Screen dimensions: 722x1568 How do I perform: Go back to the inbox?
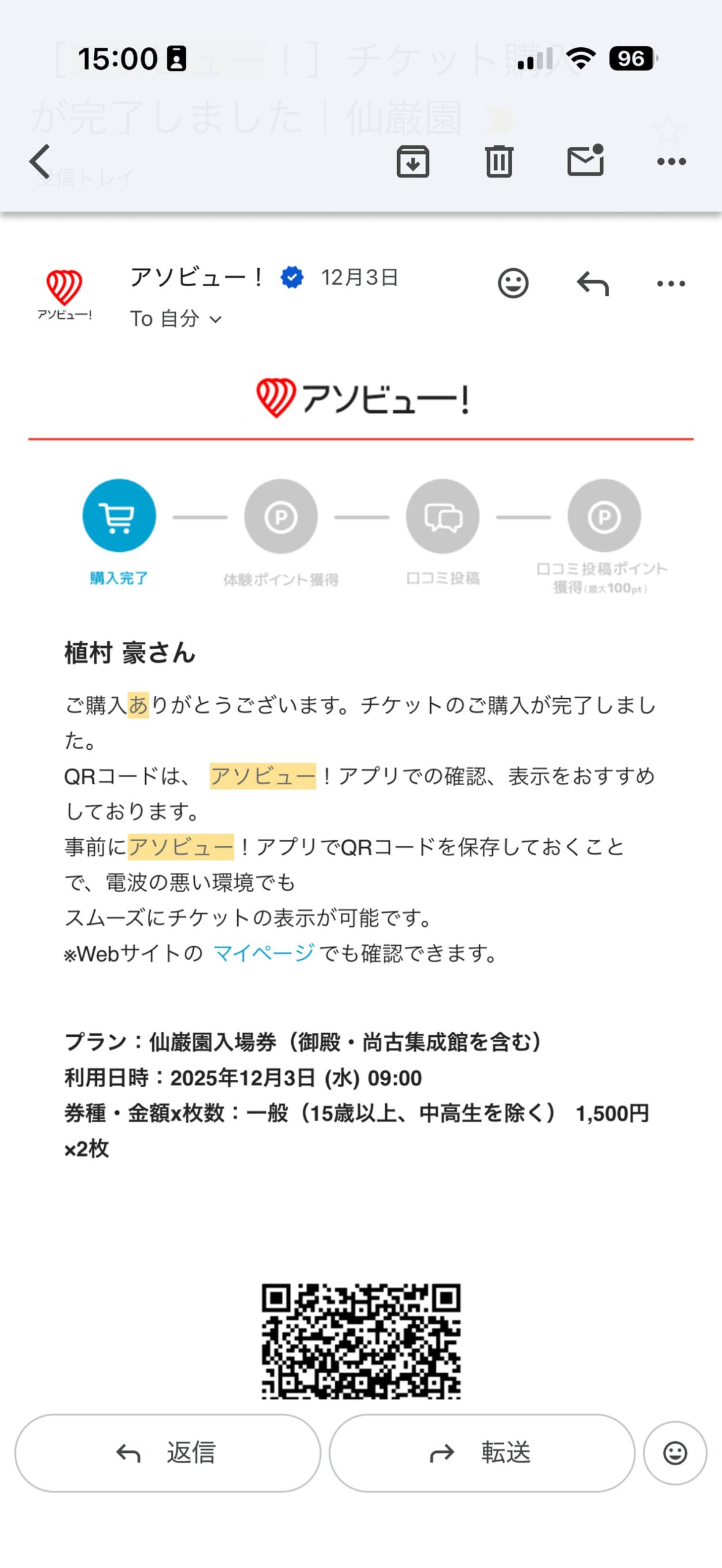point(40,162)
